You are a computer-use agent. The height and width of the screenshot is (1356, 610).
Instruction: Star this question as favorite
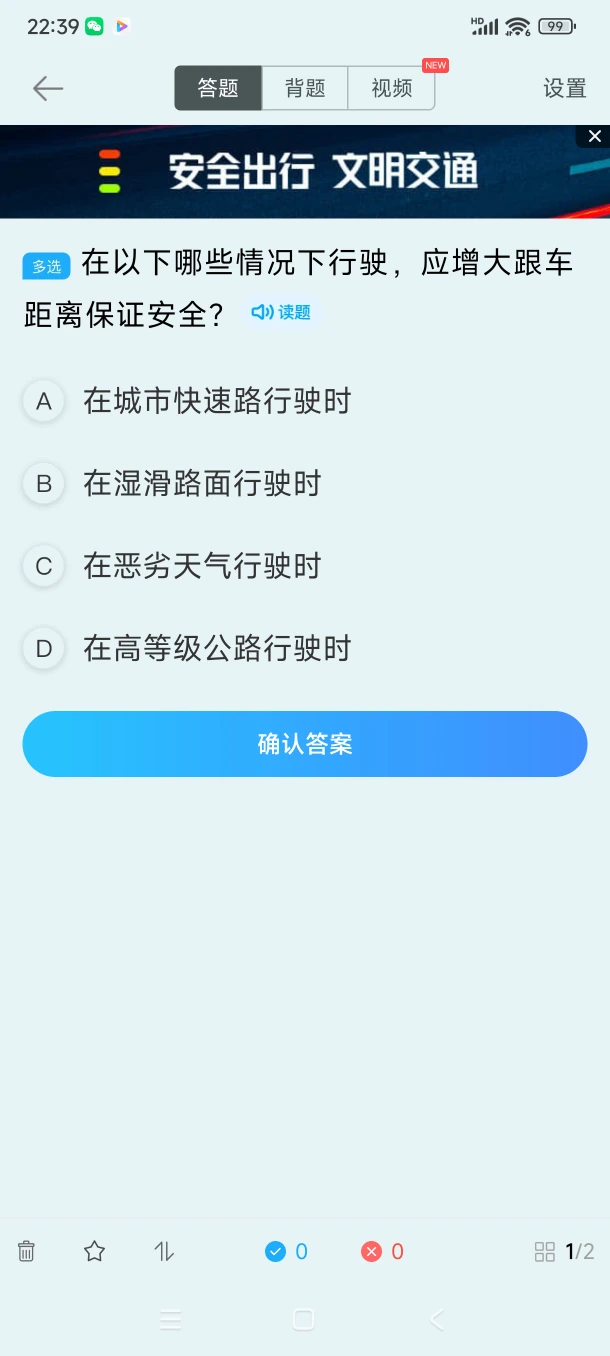point(94,1251)
